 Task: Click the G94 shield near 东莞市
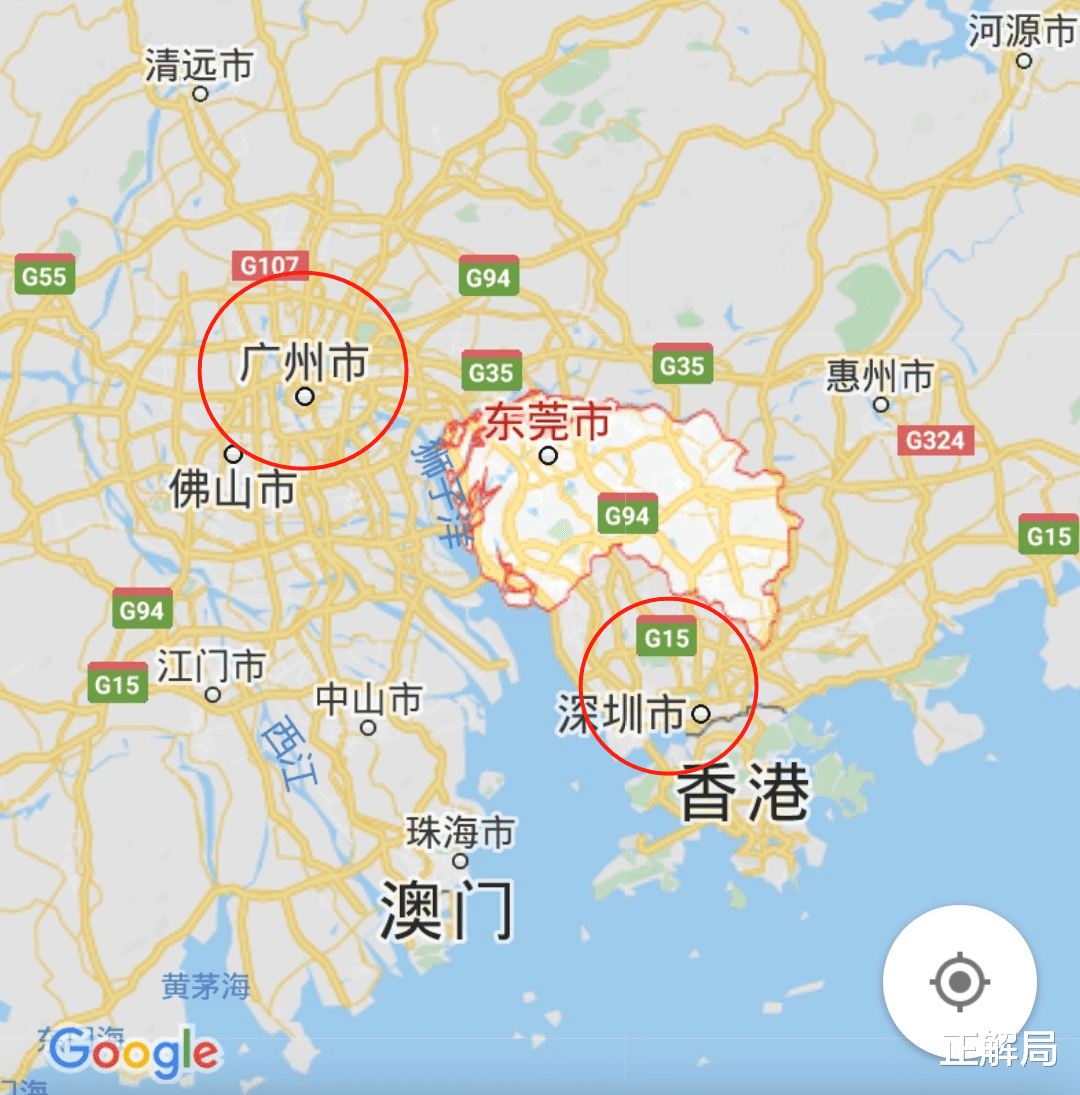[x=626, y=515]
